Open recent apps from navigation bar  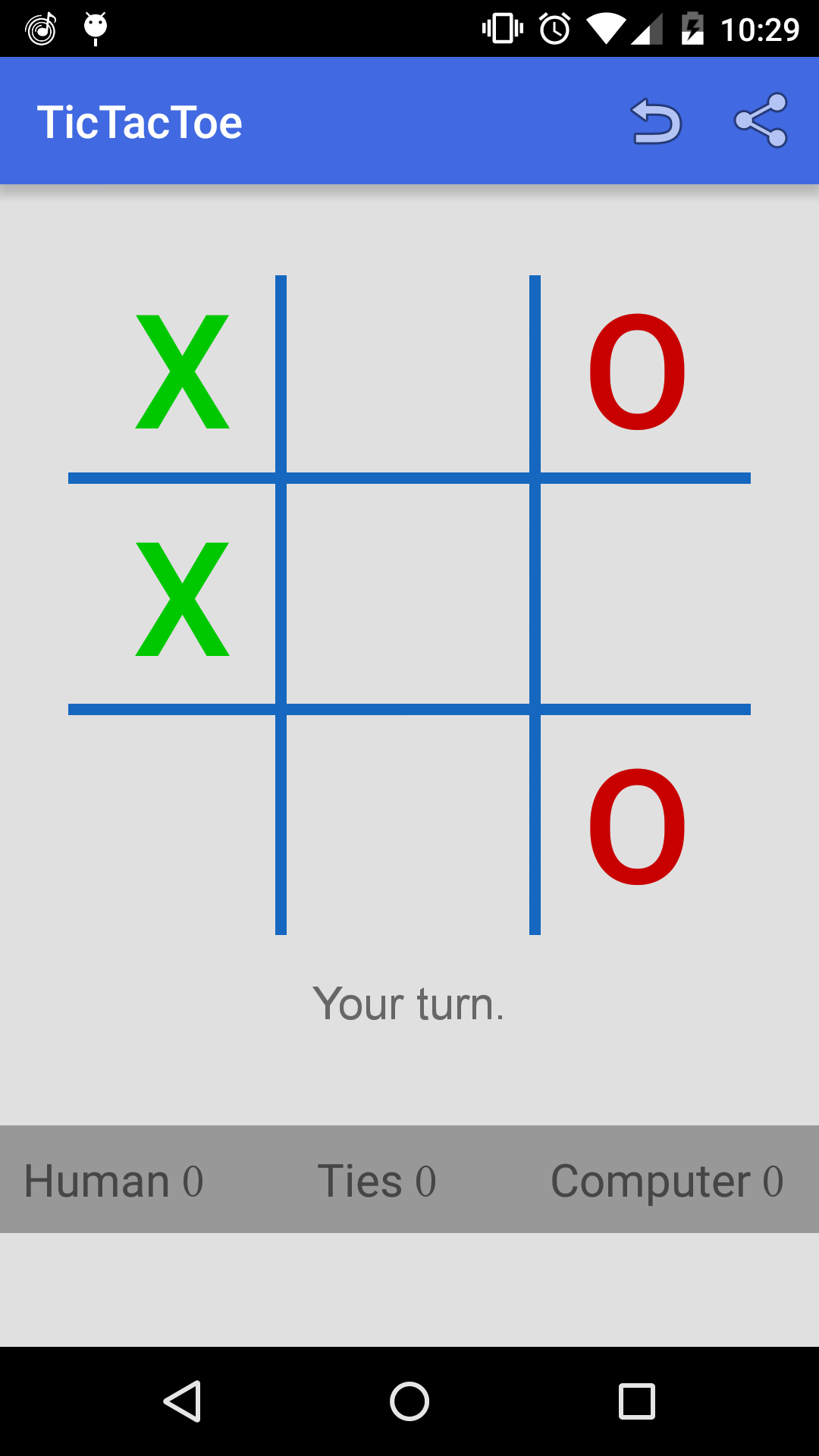pyautogui.click(x=637, y=1401)
